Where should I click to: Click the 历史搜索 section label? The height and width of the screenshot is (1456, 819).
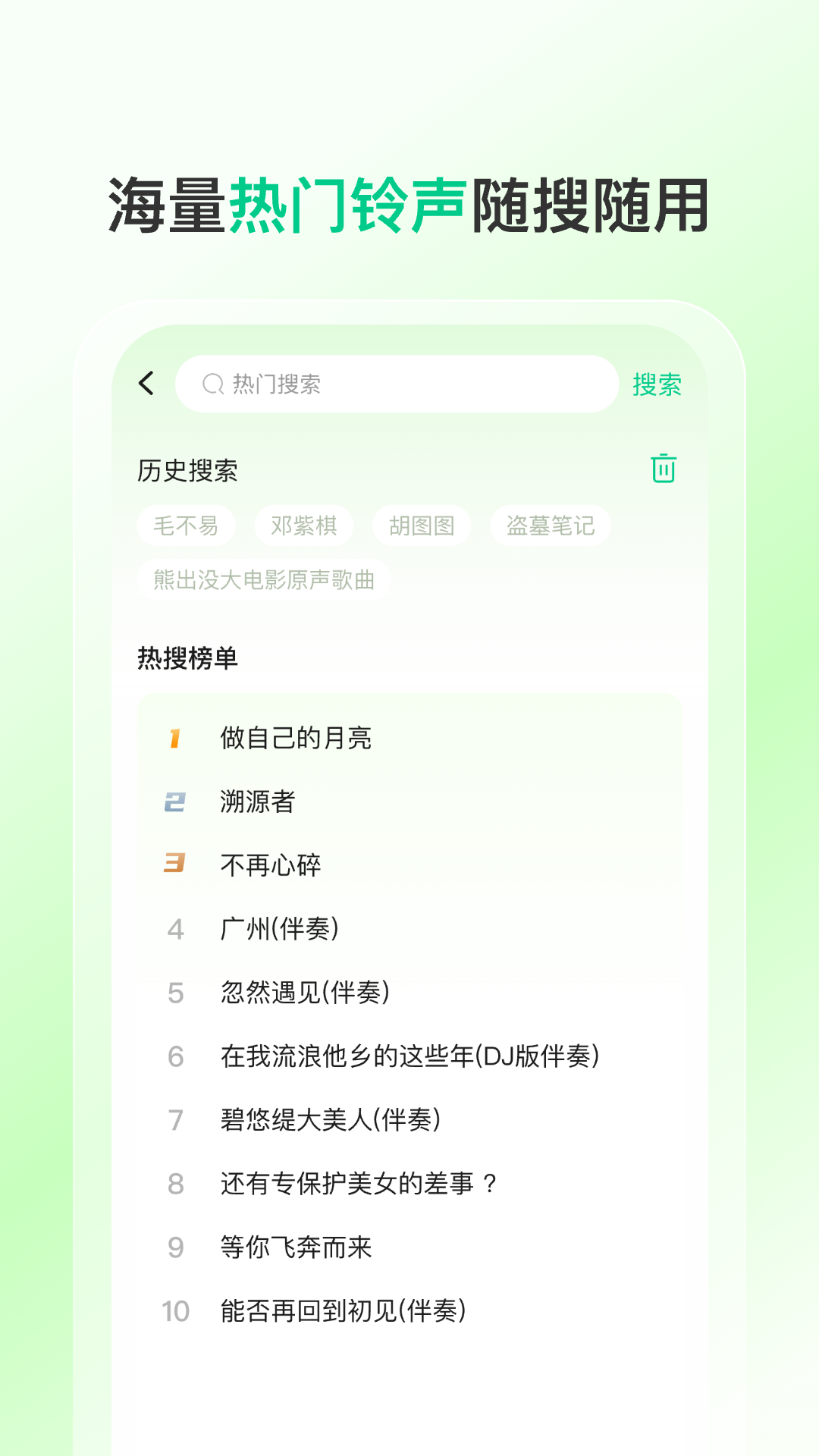point(187,469)
